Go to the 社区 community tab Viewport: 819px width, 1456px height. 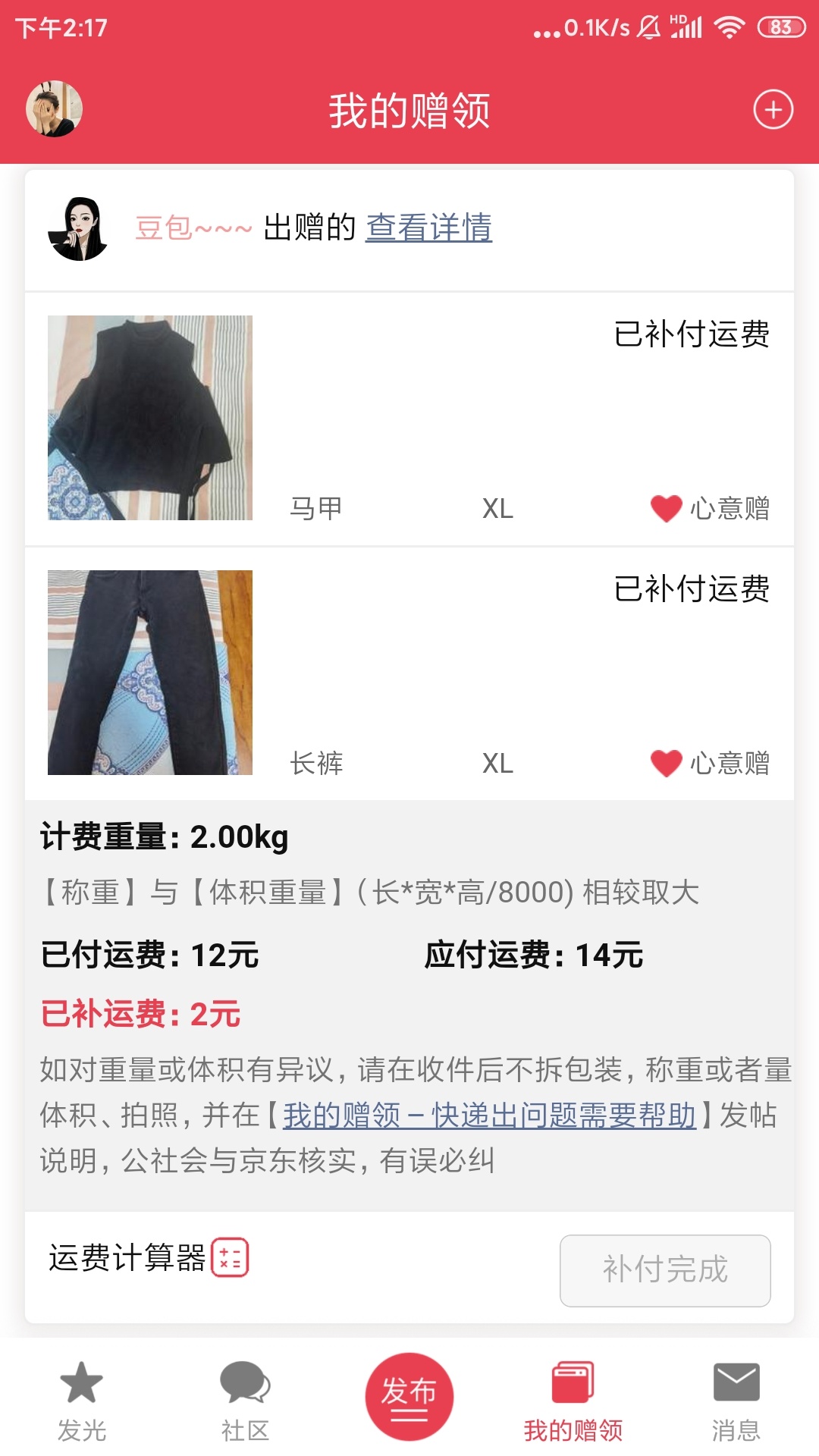[245, 1401]
